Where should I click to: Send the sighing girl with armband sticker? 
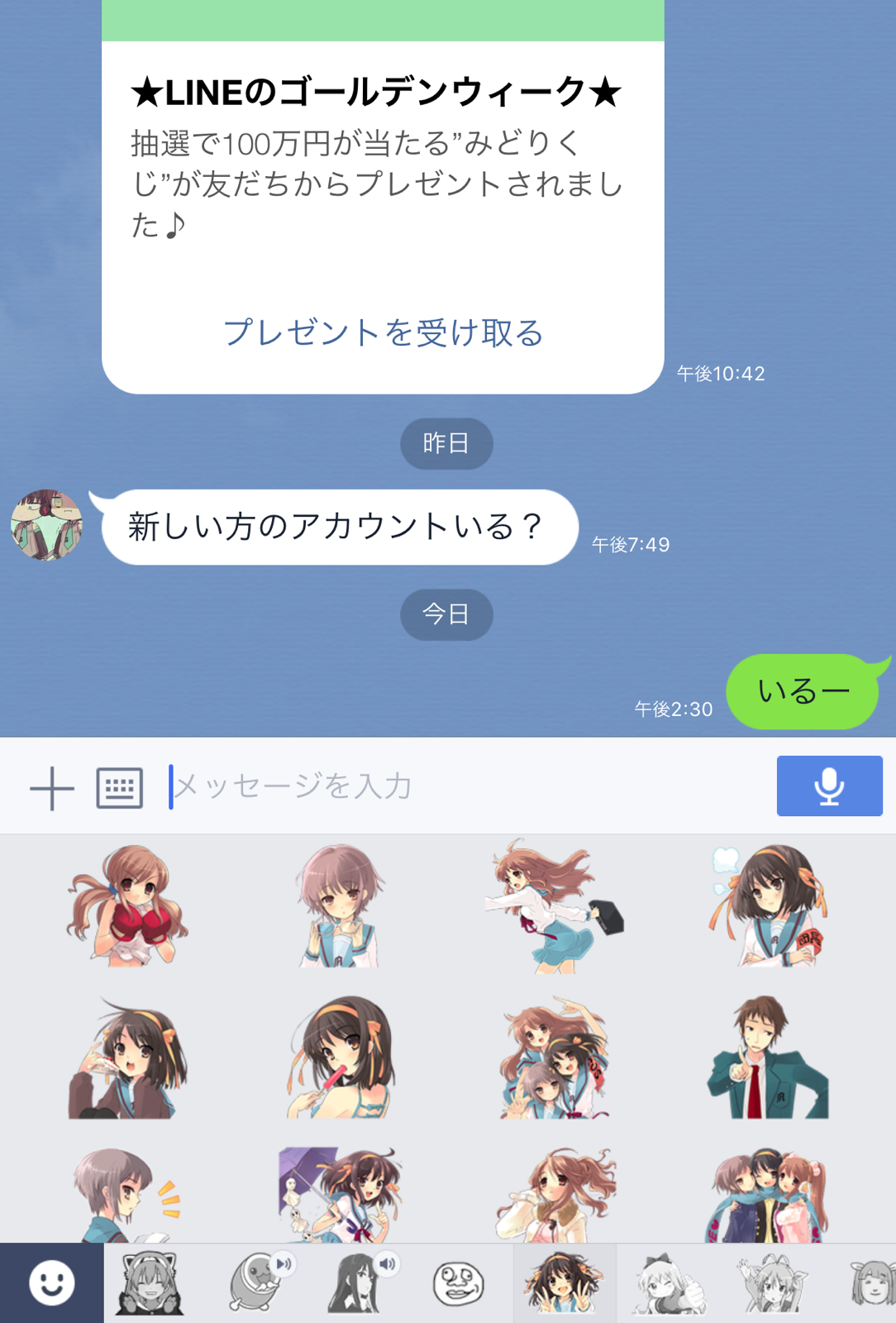tap(767, 905)
